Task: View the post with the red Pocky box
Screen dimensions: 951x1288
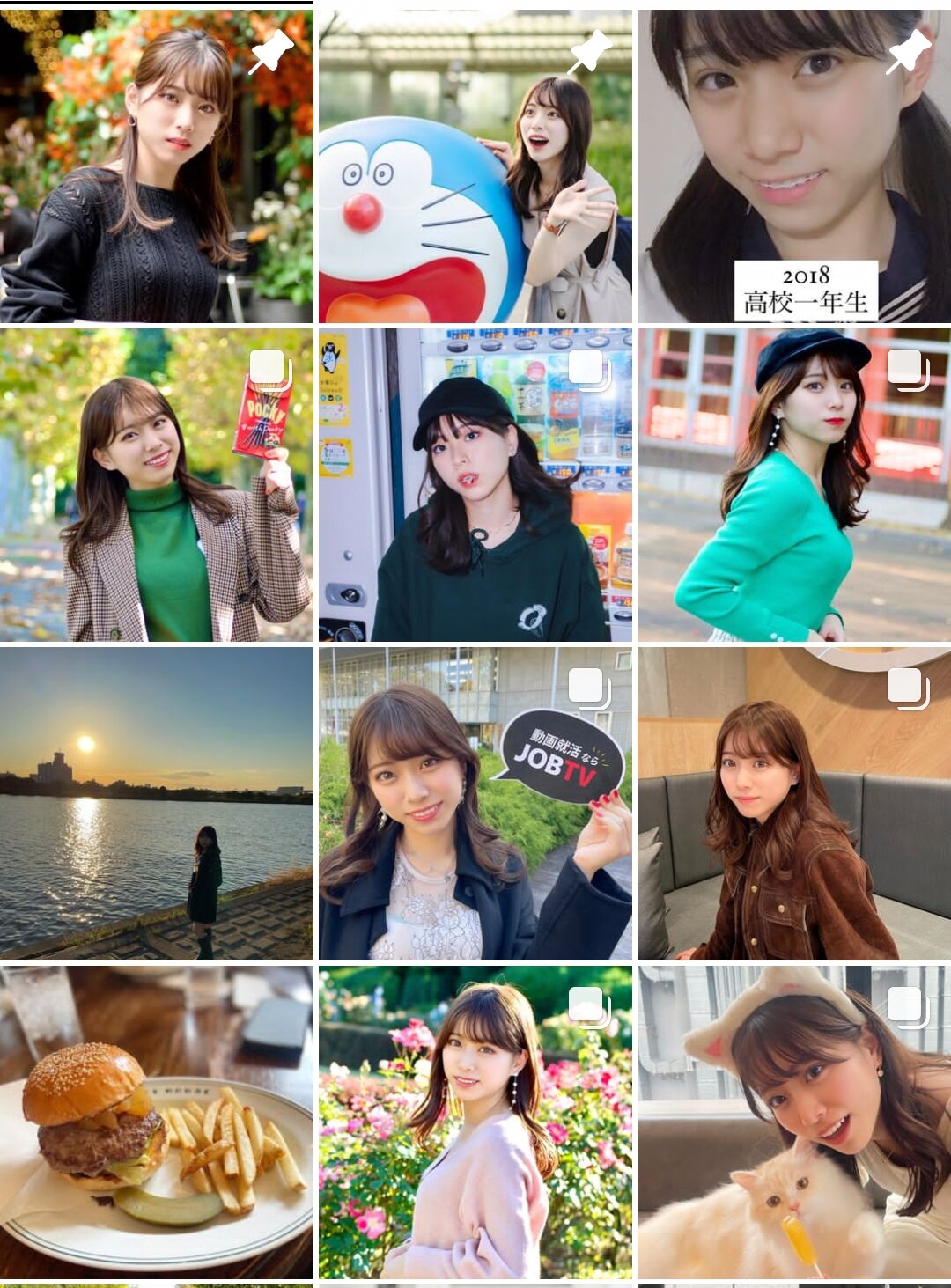Action: (x=156, y=485)
